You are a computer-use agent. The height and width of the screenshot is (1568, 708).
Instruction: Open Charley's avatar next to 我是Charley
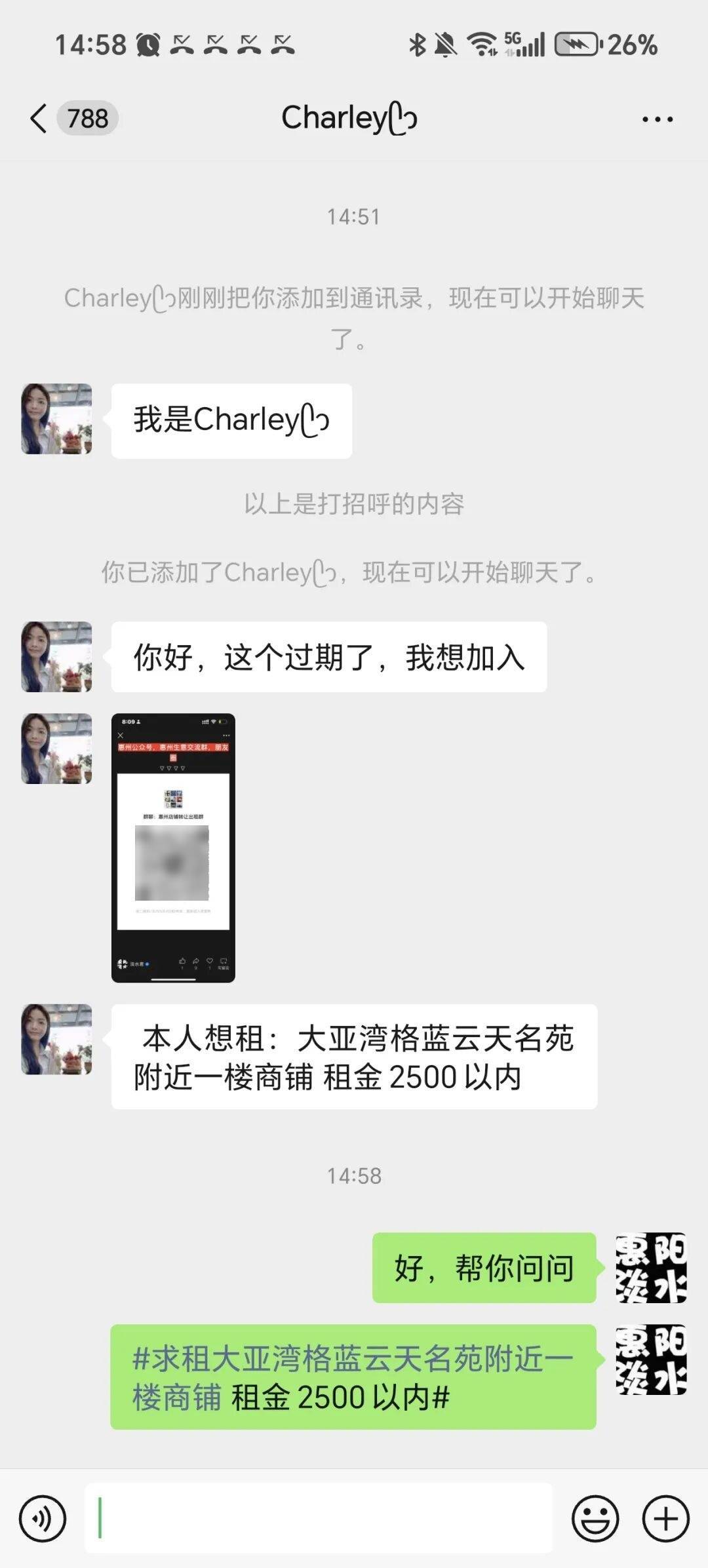pos(56,419)
